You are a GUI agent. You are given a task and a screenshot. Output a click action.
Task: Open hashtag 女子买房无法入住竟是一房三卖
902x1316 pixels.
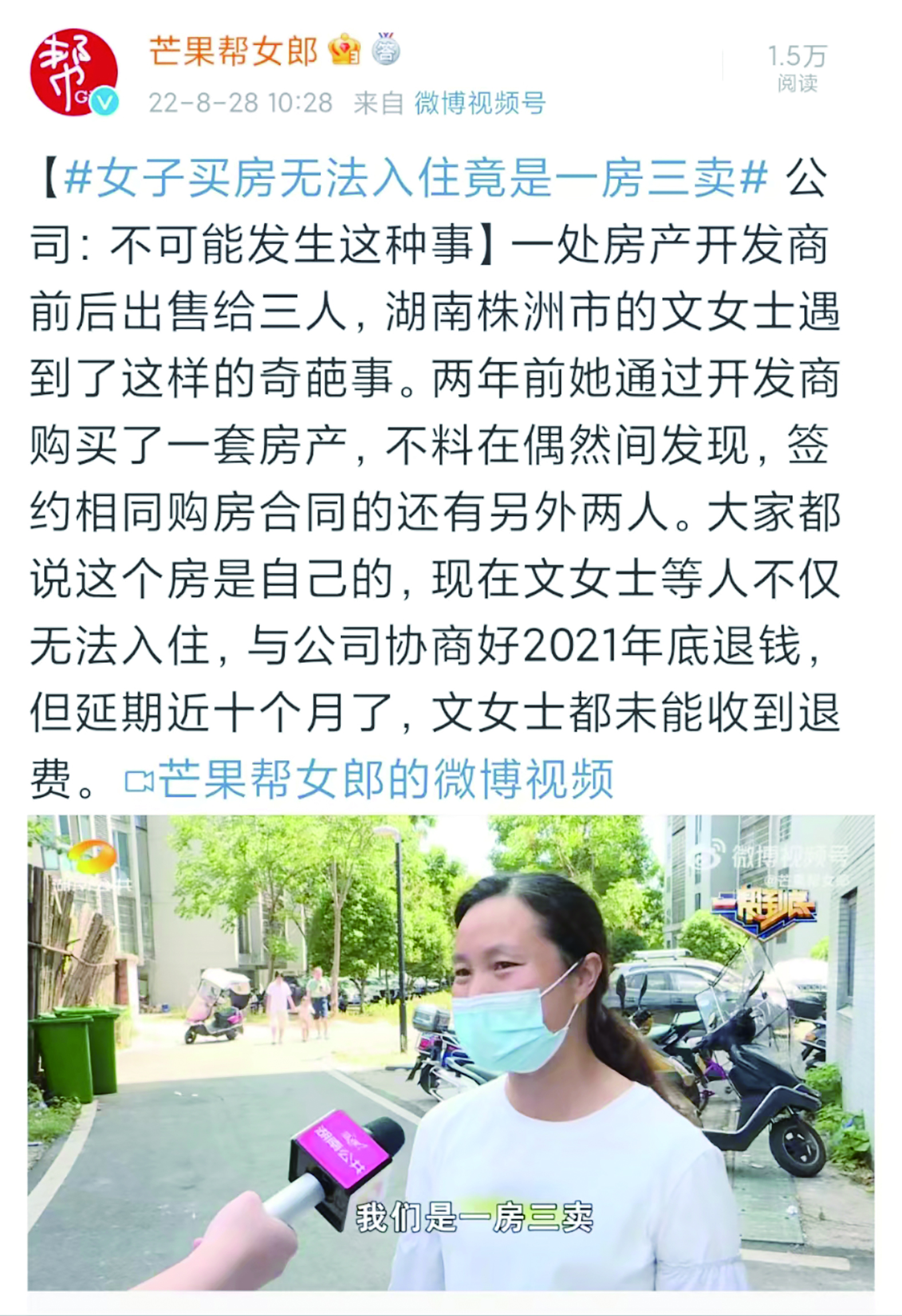(415, 179)
